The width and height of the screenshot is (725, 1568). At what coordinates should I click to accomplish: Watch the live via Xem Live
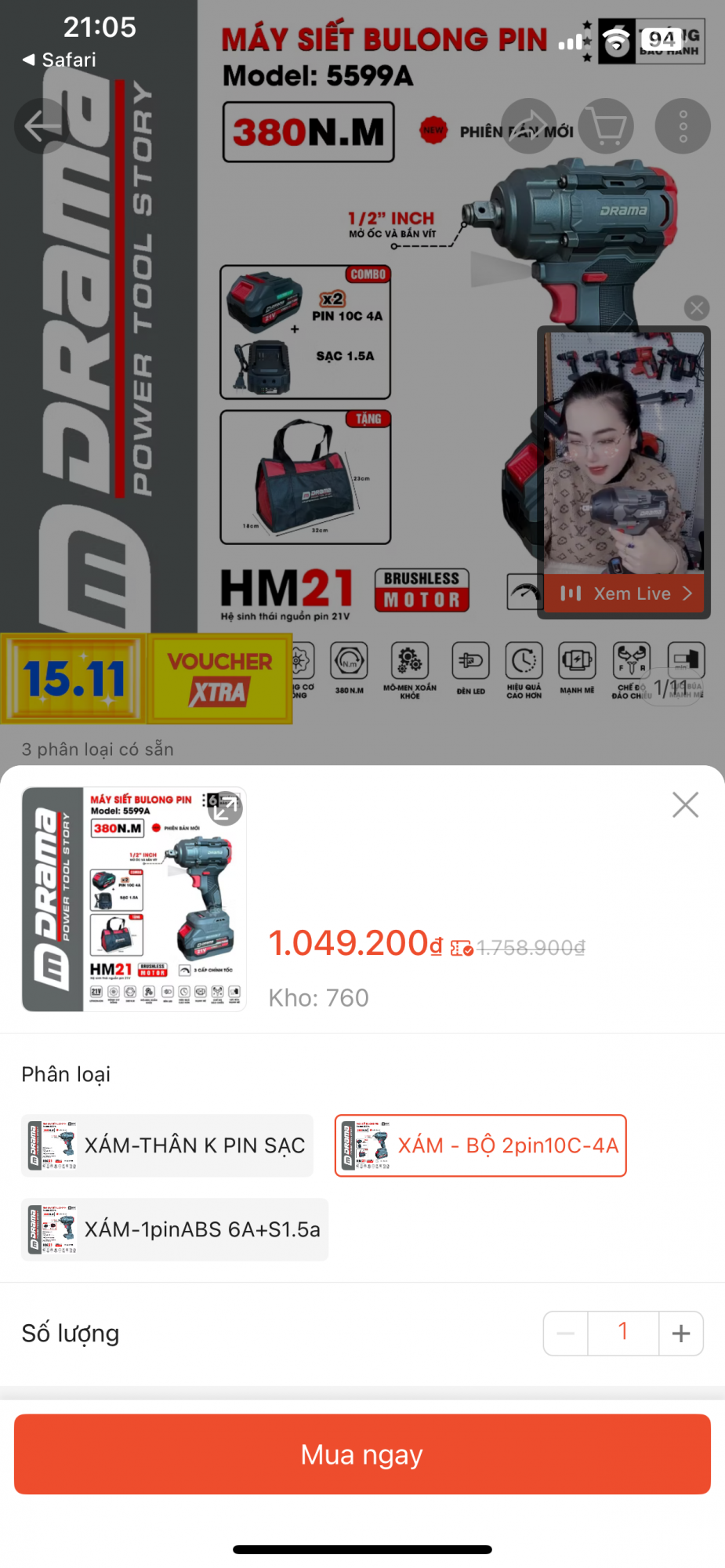626,593
